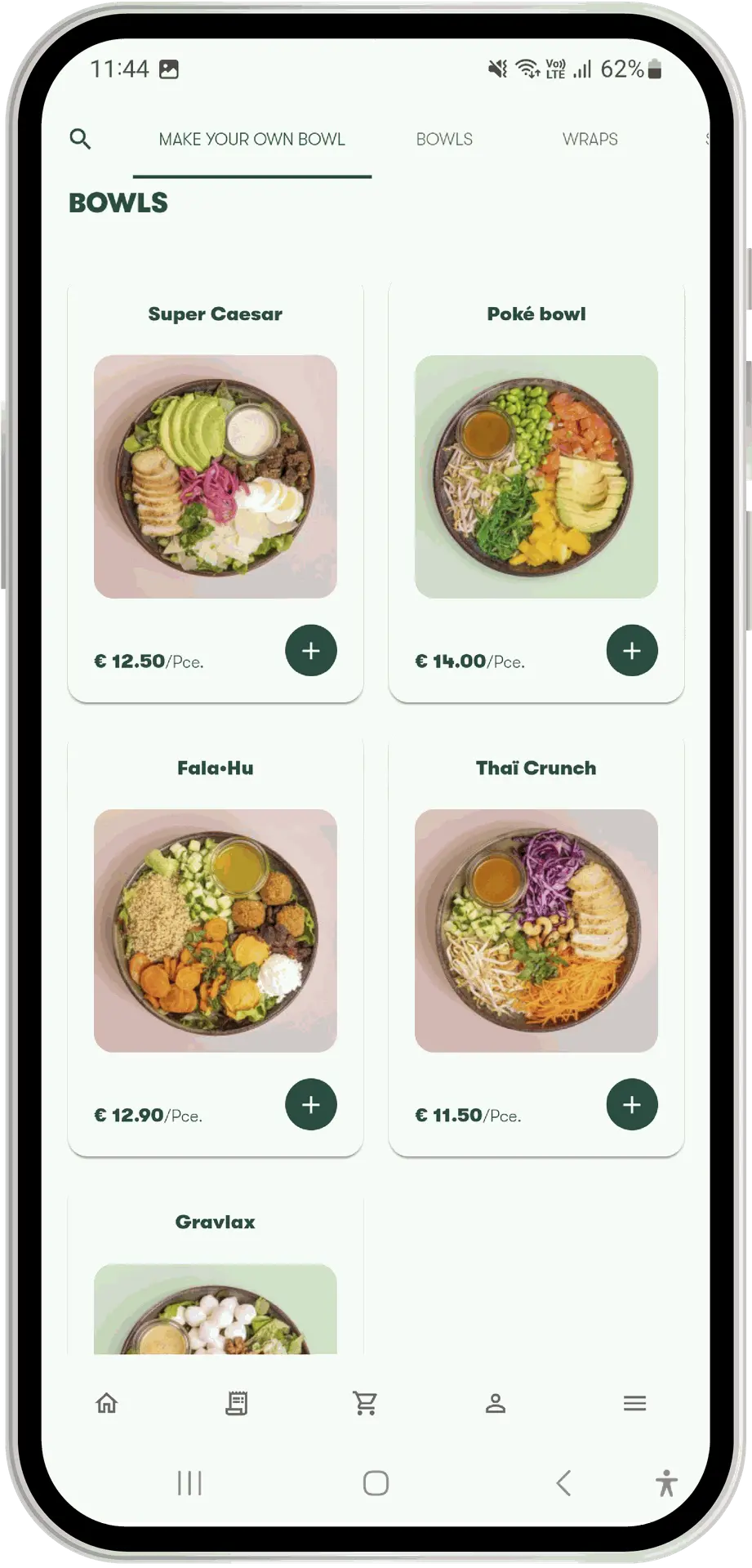Add Poké bowl to cart

631,651
